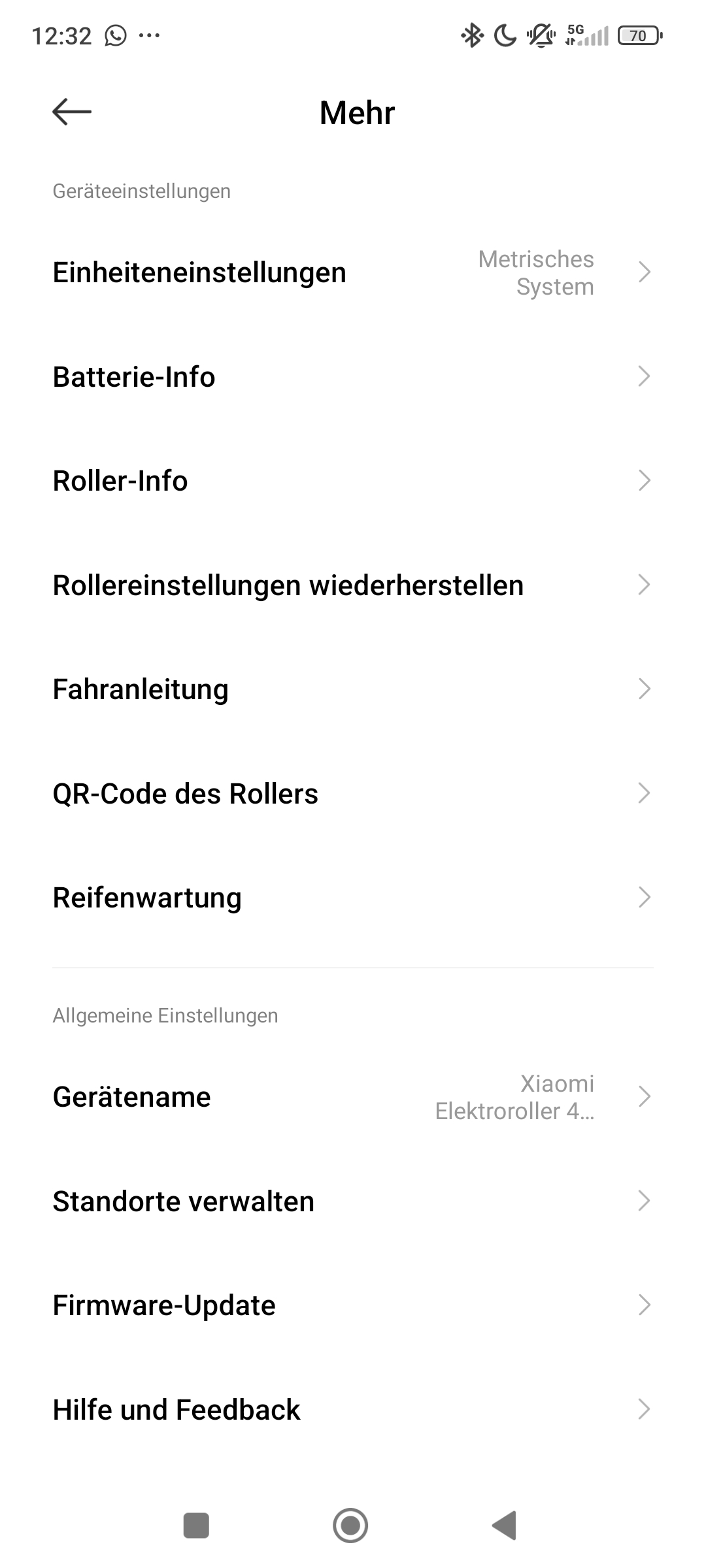This screenshot has width=706, height=1568.
Task: Edit the Gerätename
Action: click(x=353, y=1097)
